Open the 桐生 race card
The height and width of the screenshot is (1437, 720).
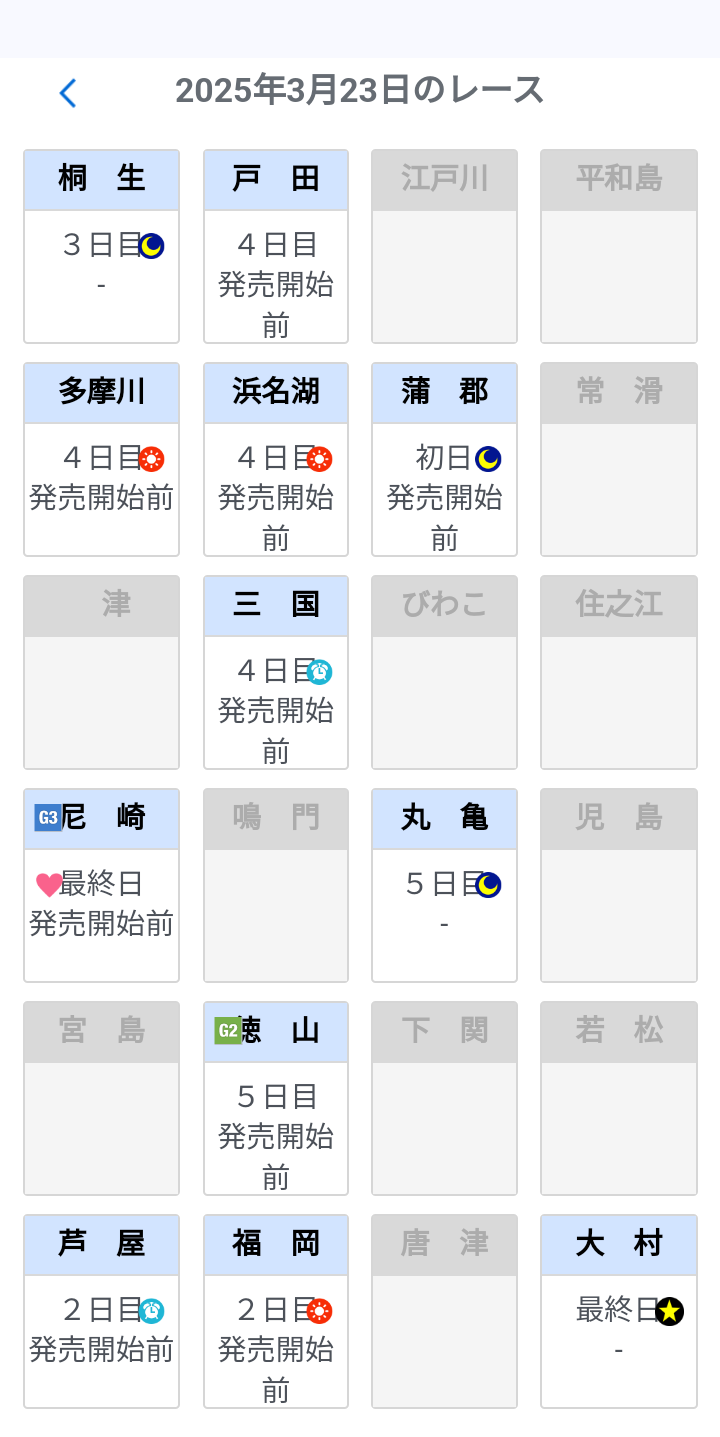[x=101, y=246]
